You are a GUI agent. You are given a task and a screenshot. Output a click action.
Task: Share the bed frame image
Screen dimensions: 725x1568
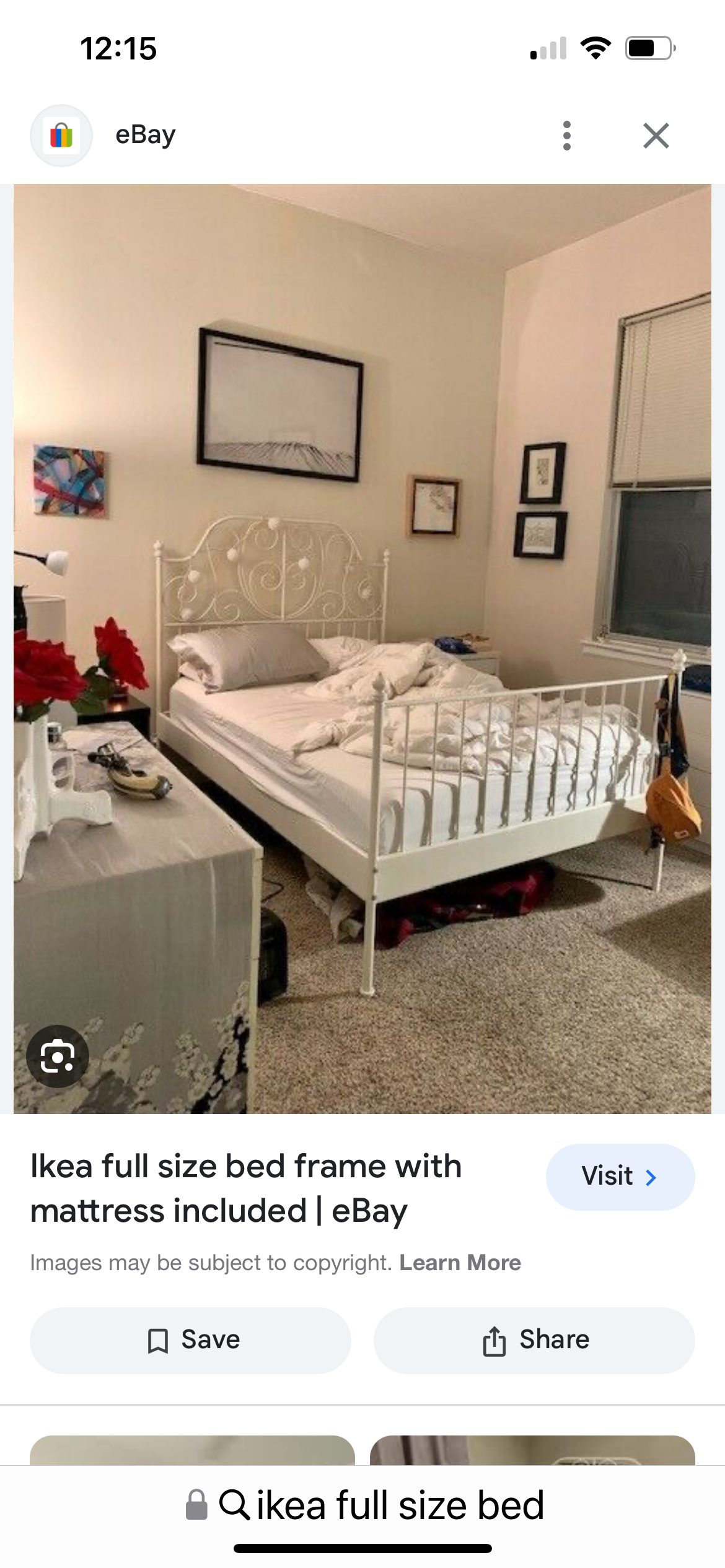click(x=534, y=1340)
